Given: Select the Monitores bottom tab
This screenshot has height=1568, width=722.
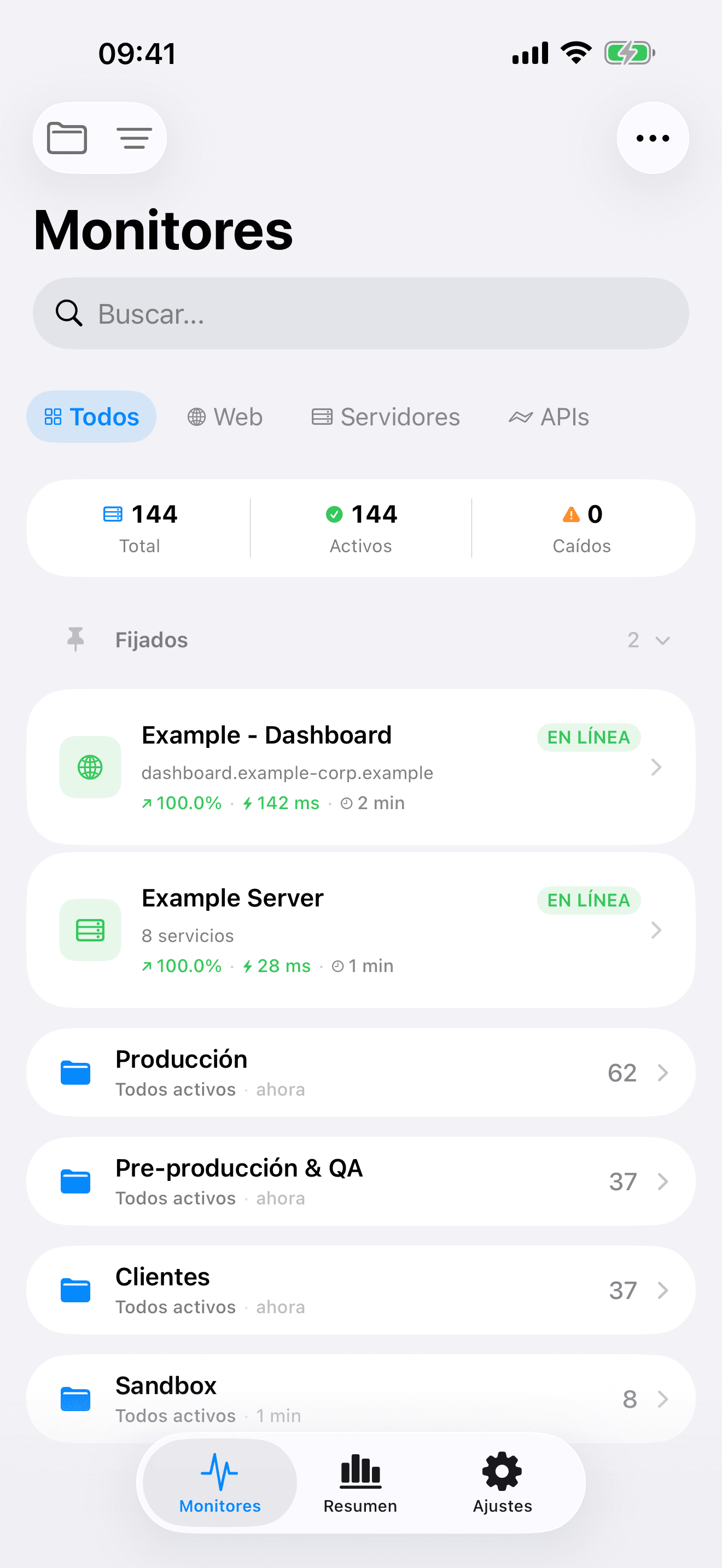Looking at the screenshot, I should (220, 1483).
